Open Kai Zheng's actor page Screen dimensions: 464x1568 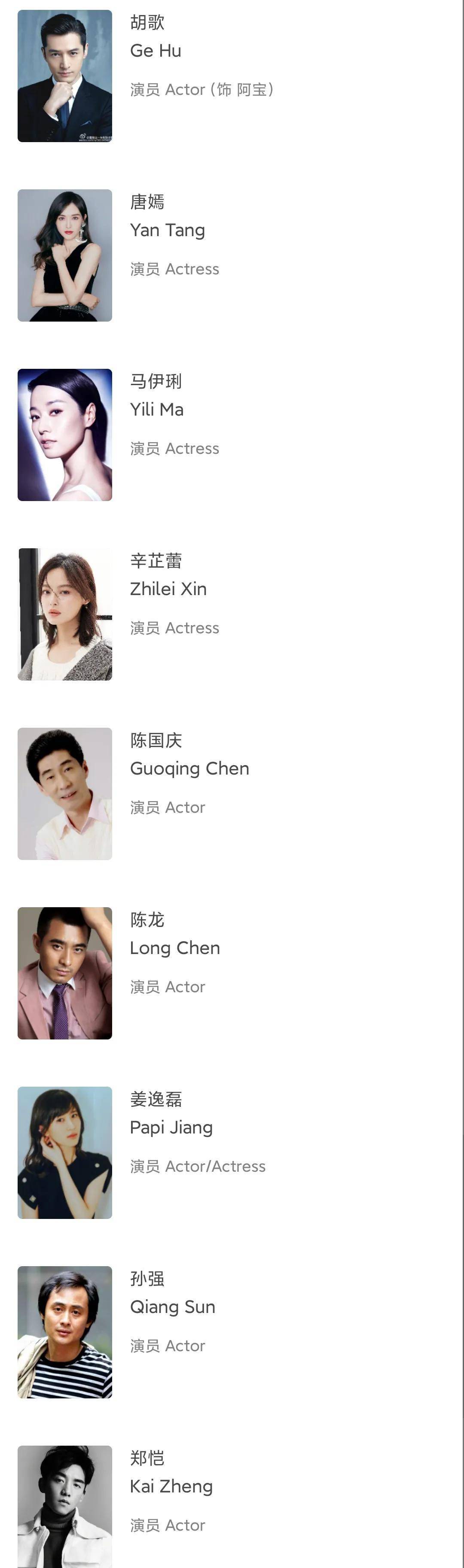(x=171, y=1486)
